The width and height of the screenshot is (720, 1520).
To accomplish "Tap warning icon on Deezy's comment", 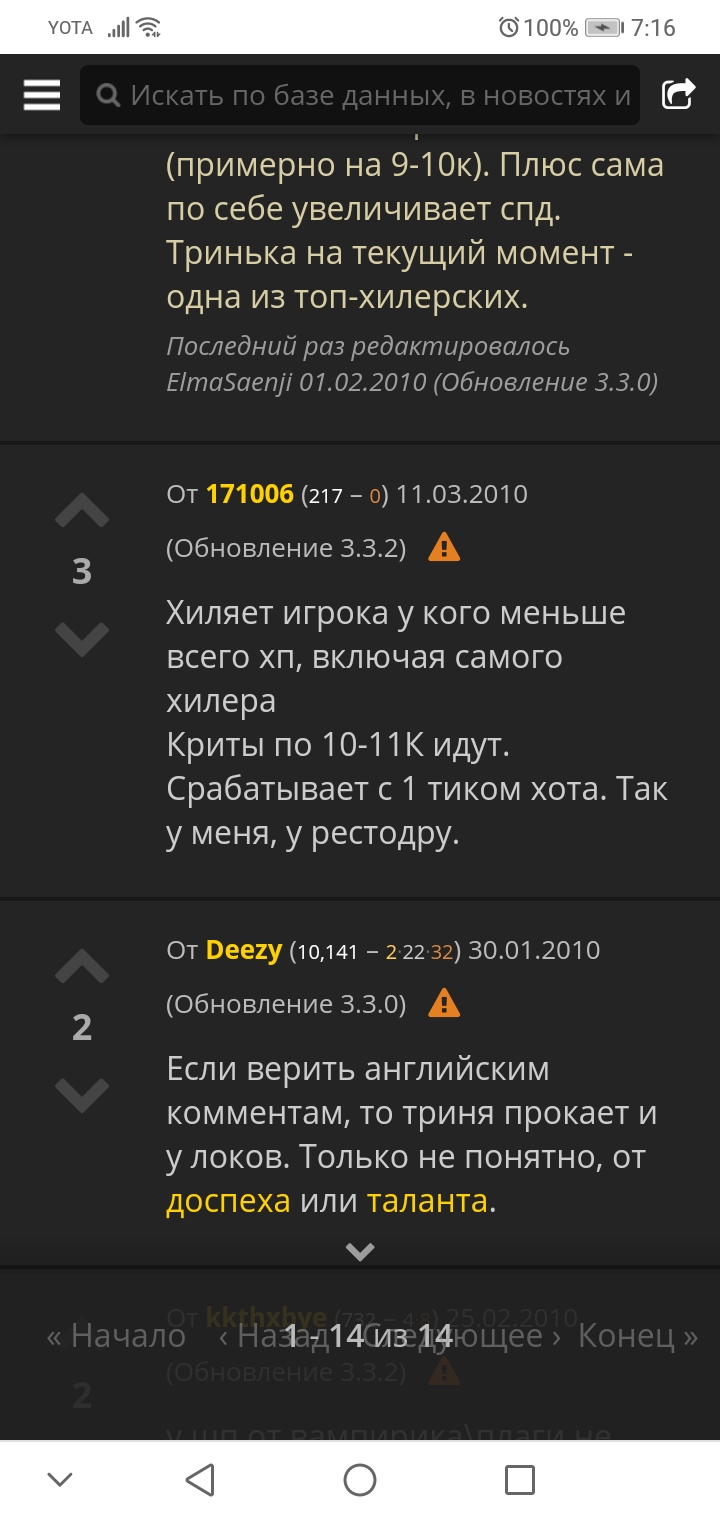I will (x=444, y=1004).
